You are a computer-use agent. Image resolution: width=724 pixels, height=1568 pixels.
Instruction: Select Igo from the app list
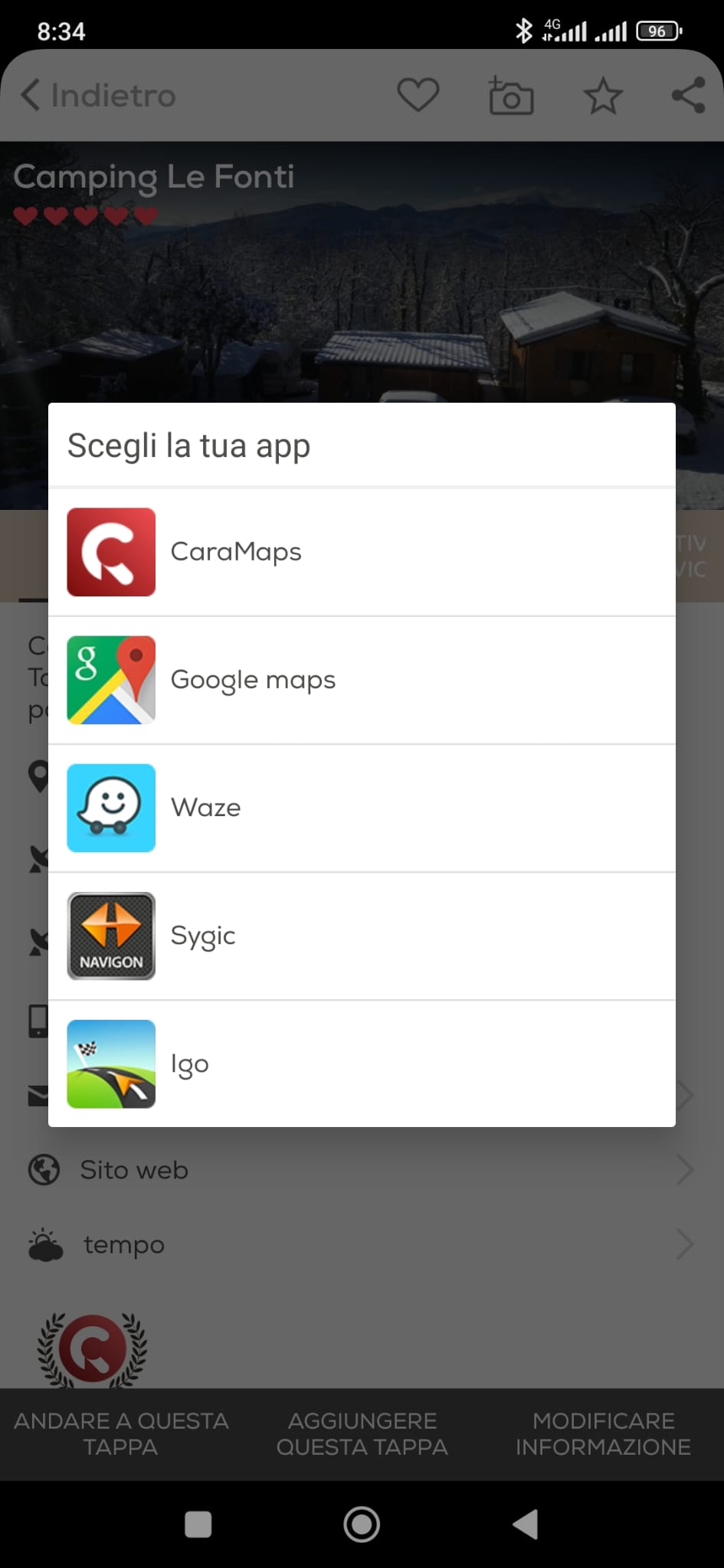362,1063
